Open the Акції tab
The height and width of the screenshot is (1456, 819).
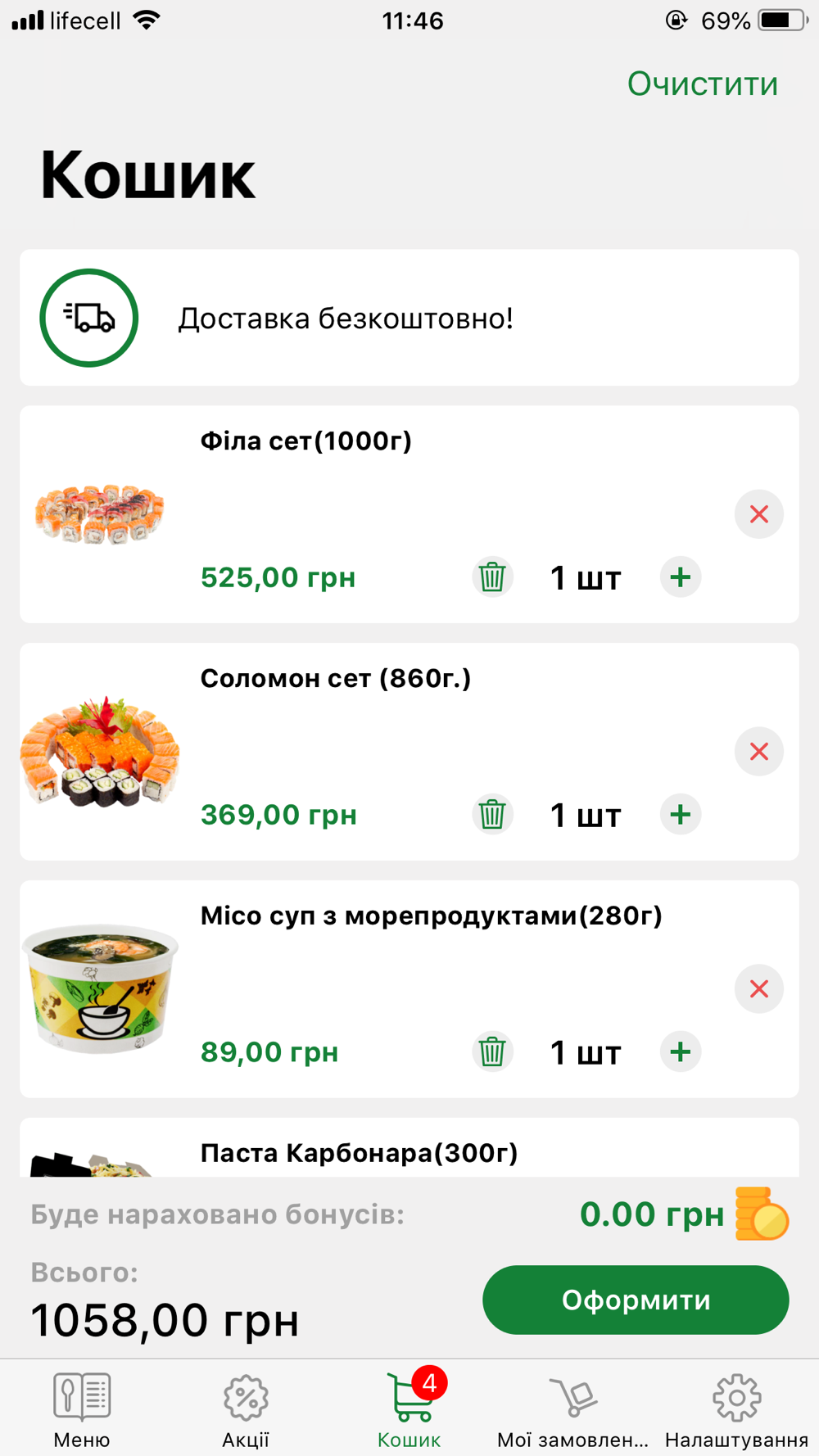(246, 1409)
